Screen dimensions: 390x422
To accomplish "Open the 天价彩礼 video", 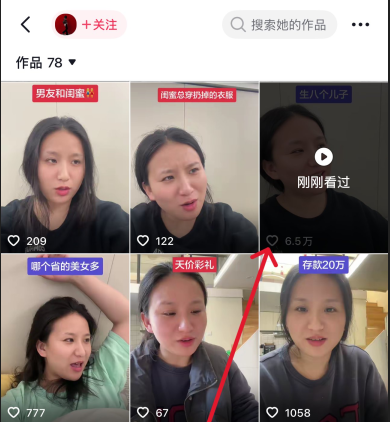I will point(194,338).
